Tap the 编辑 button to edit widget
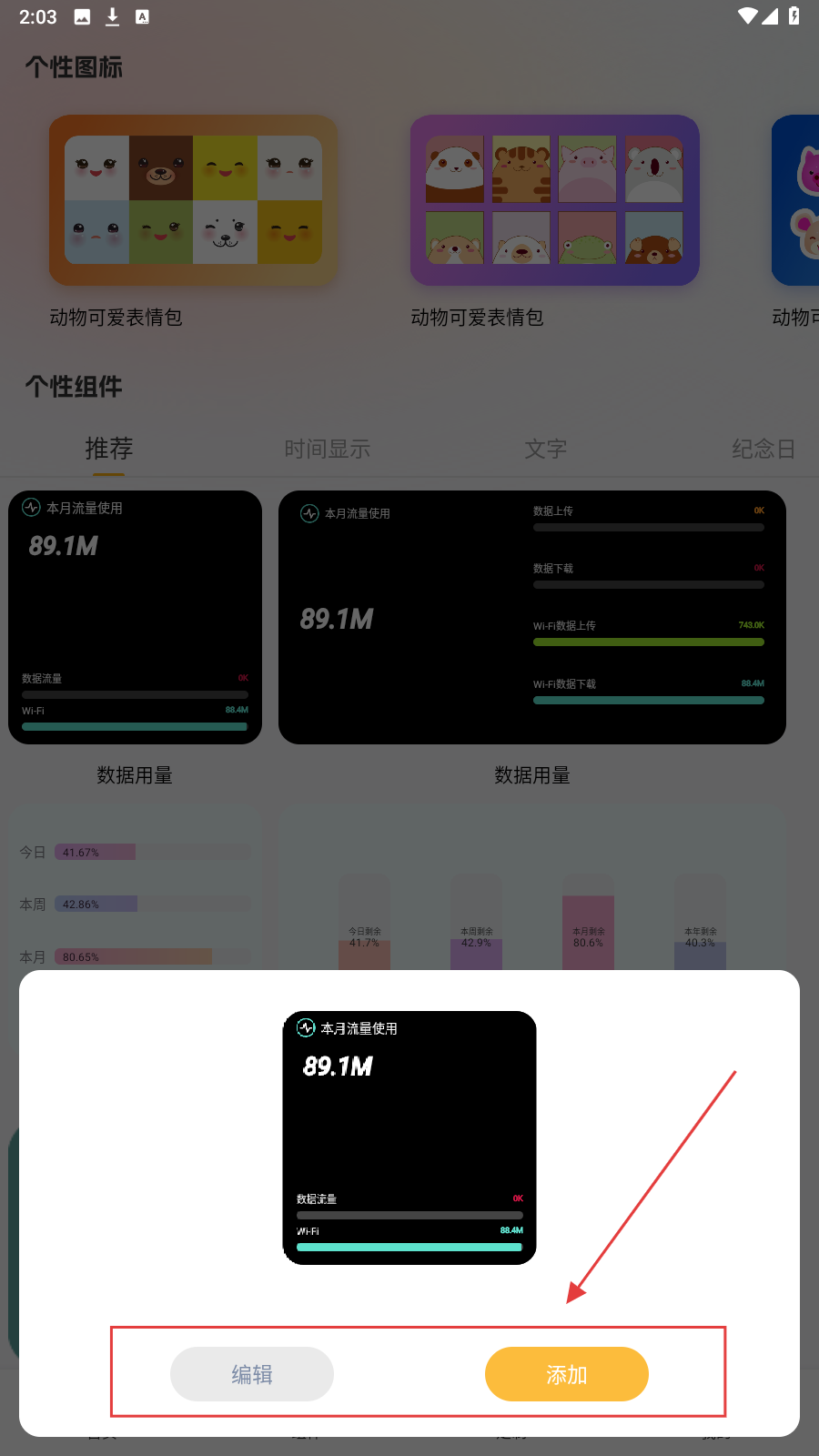Screen dimensions: 819x1456 click(x=252, y=1374)
